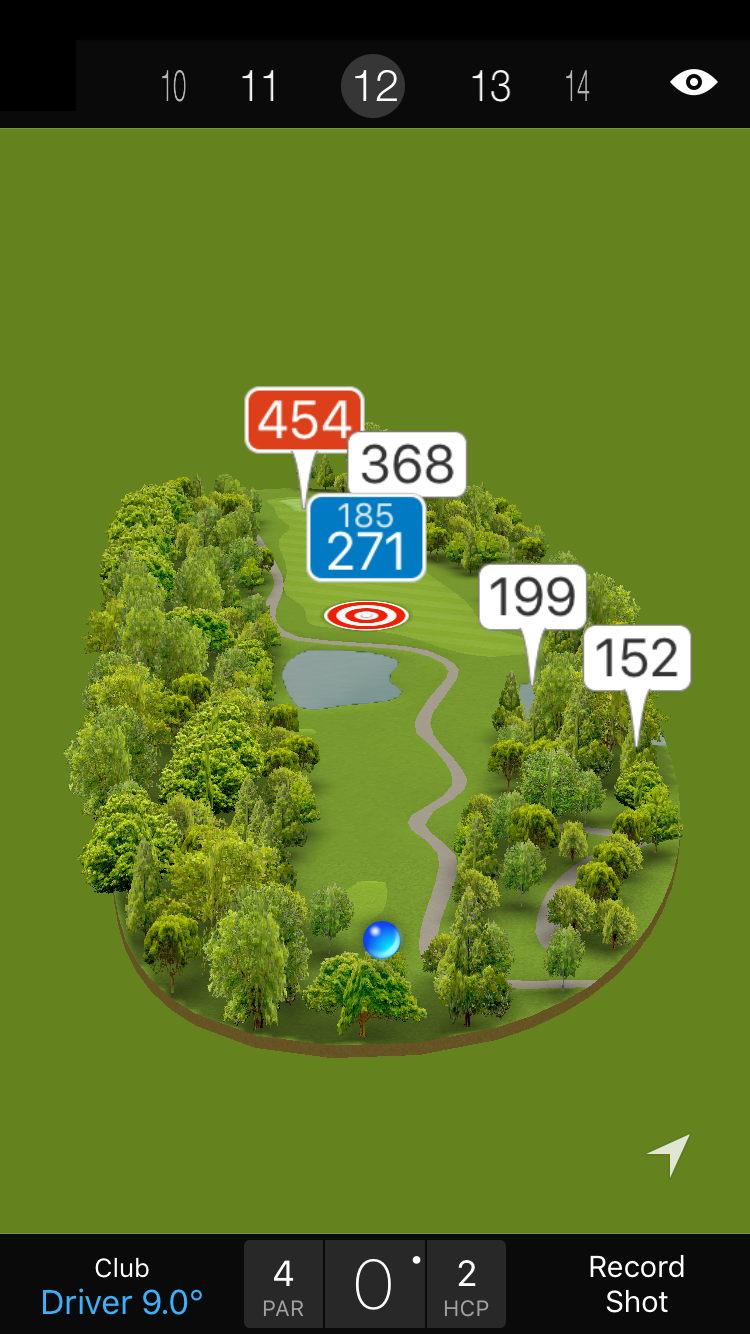Screen dimensions: 750x1334
Task: Select current hole 12
Action: pyautogui.click(x=375, y=86)
